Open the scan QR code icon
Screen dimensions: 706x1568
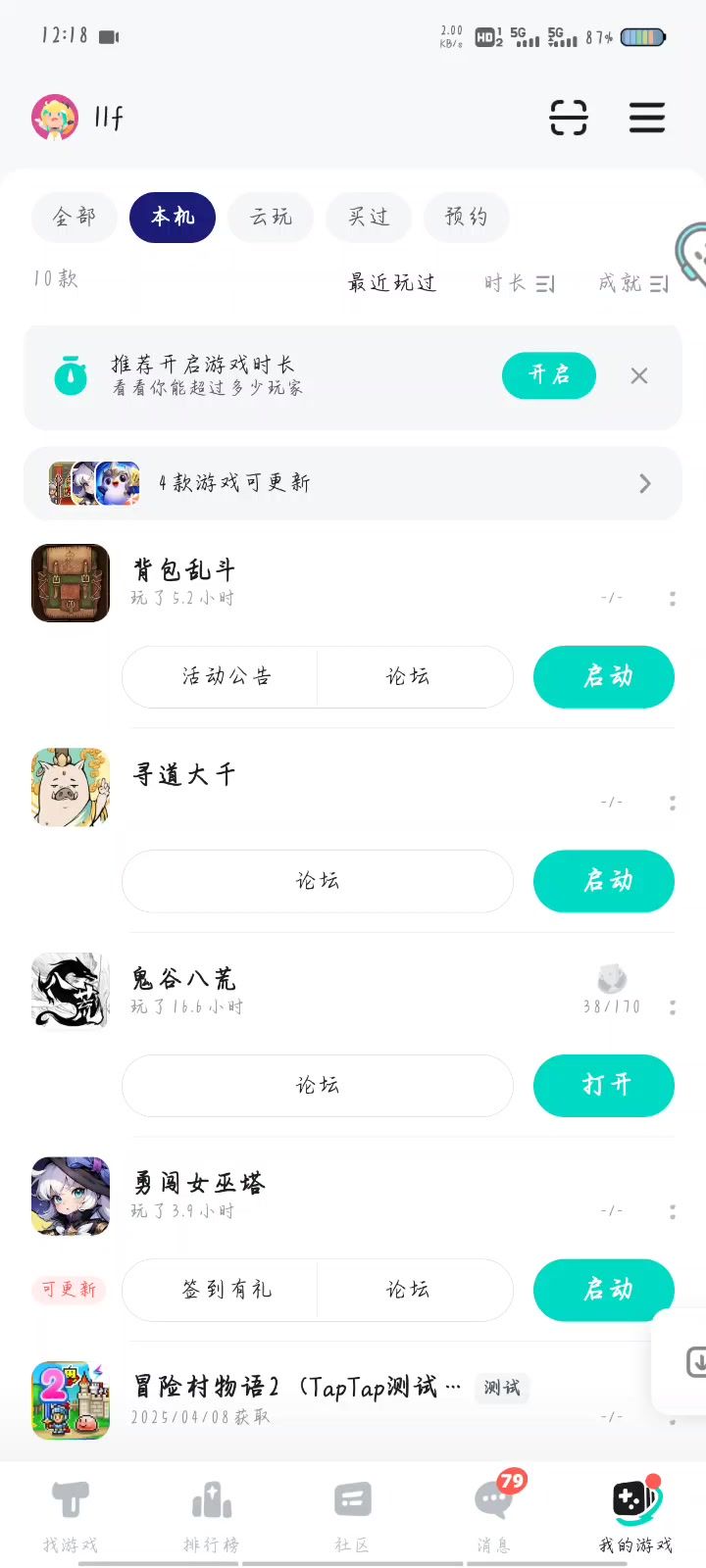tap(569, 118)
